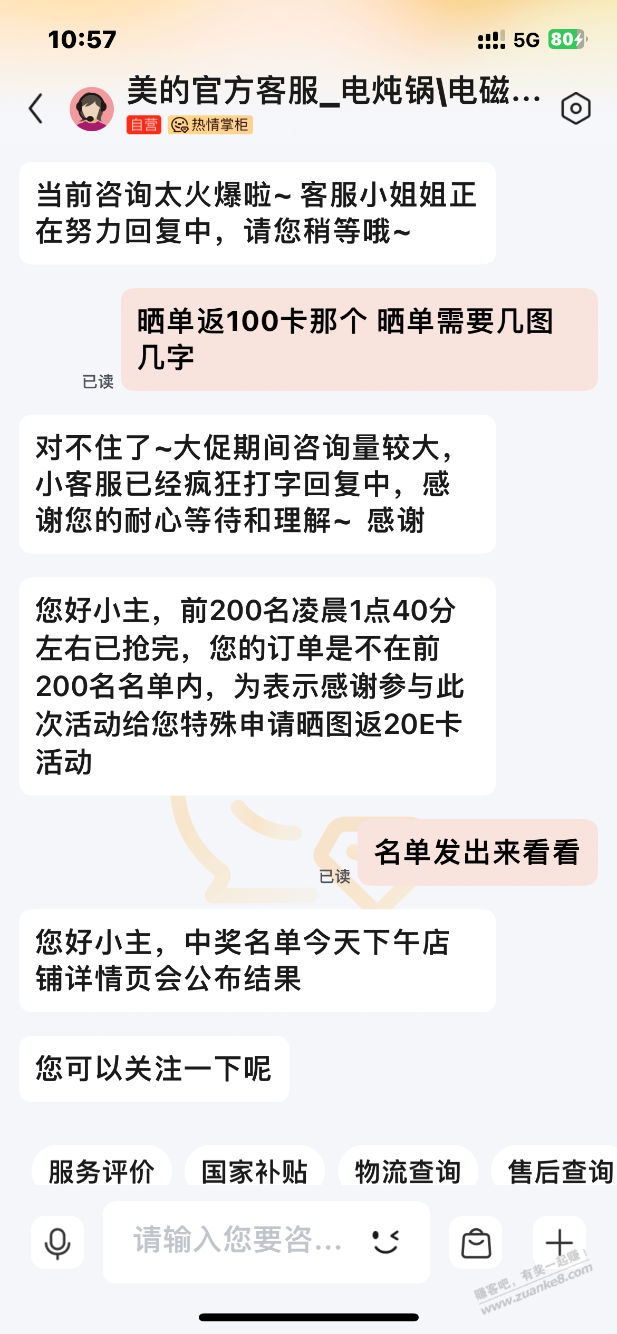Viewport: 617px width, 1334px height.
Task: Focus the message input field
Action: [238, 1242]
